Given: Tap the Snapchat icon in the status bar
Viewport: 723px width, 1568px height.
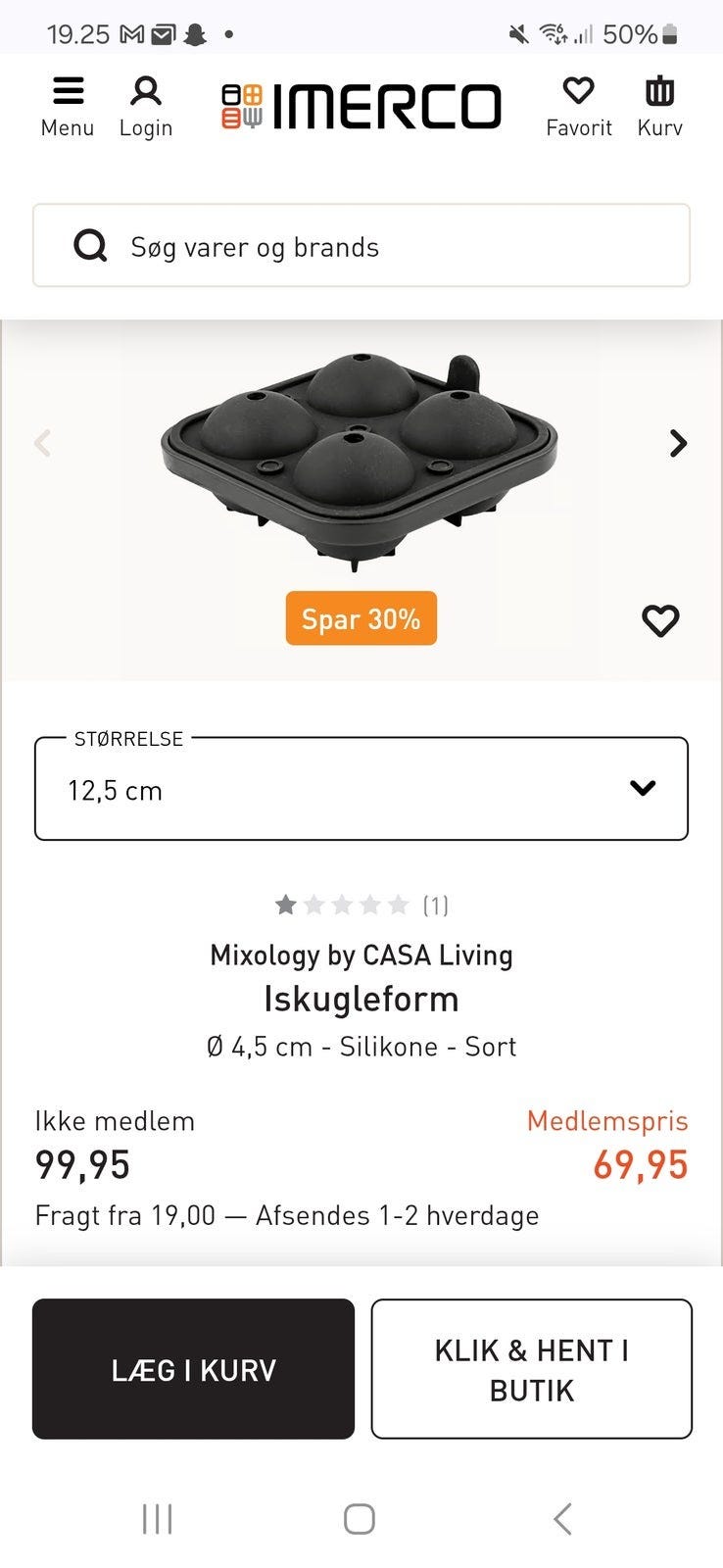Looking at the screenshot, I should click(x=196, y=32).
